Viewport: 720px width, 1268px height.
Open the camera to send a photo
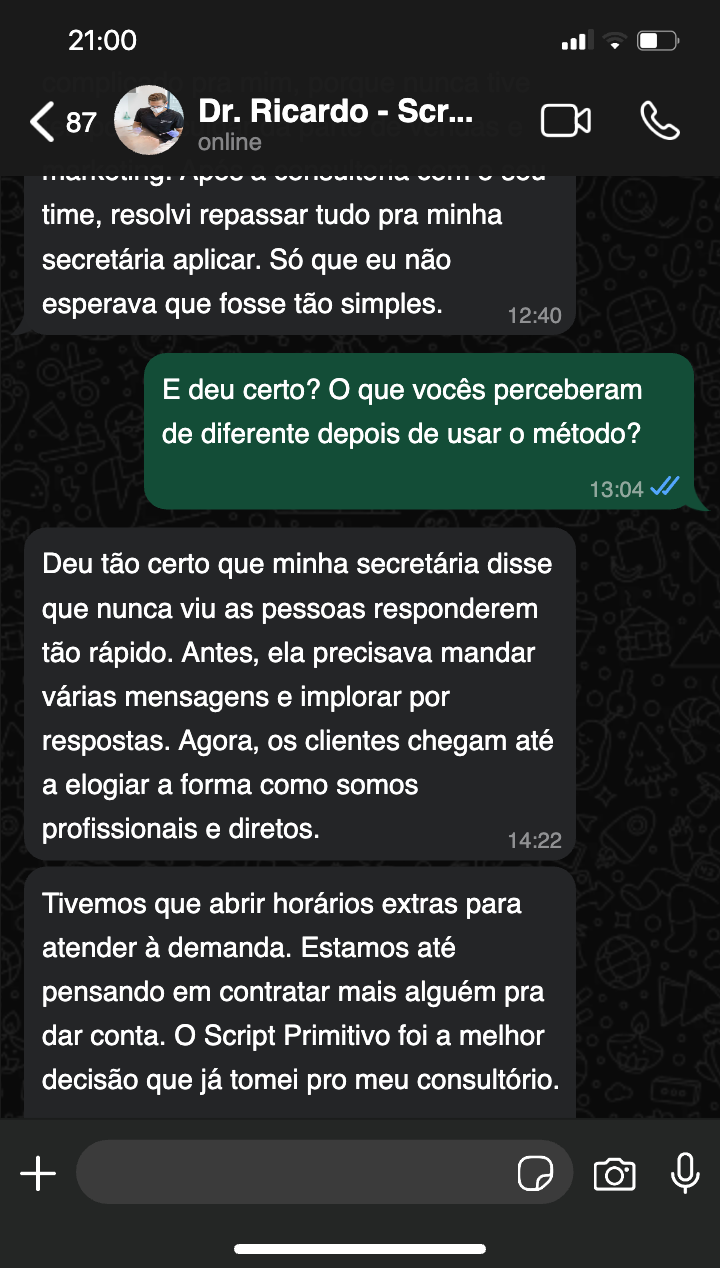tap(614, 1174)
